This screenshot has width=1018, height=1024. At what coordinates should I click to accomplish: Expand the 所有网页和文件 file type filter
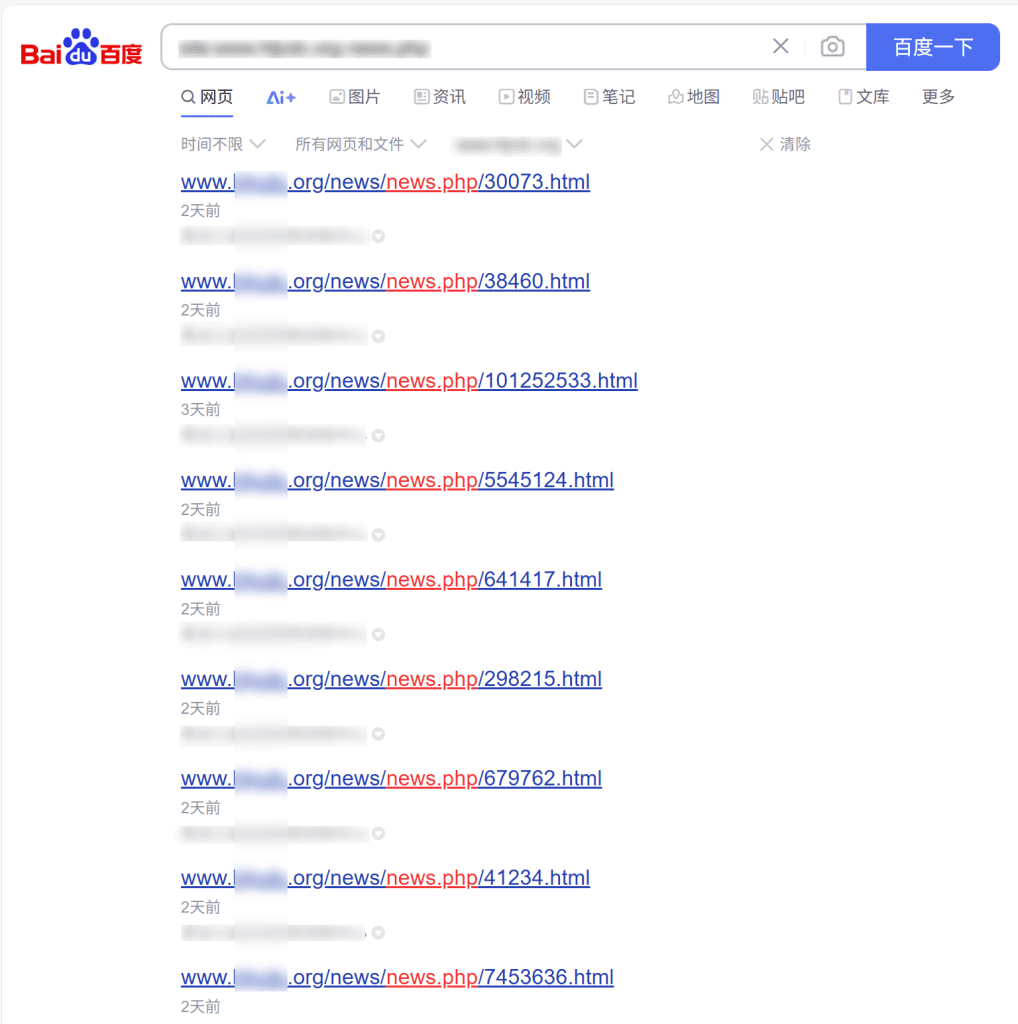pyautogui.click(x=360, y=144)
